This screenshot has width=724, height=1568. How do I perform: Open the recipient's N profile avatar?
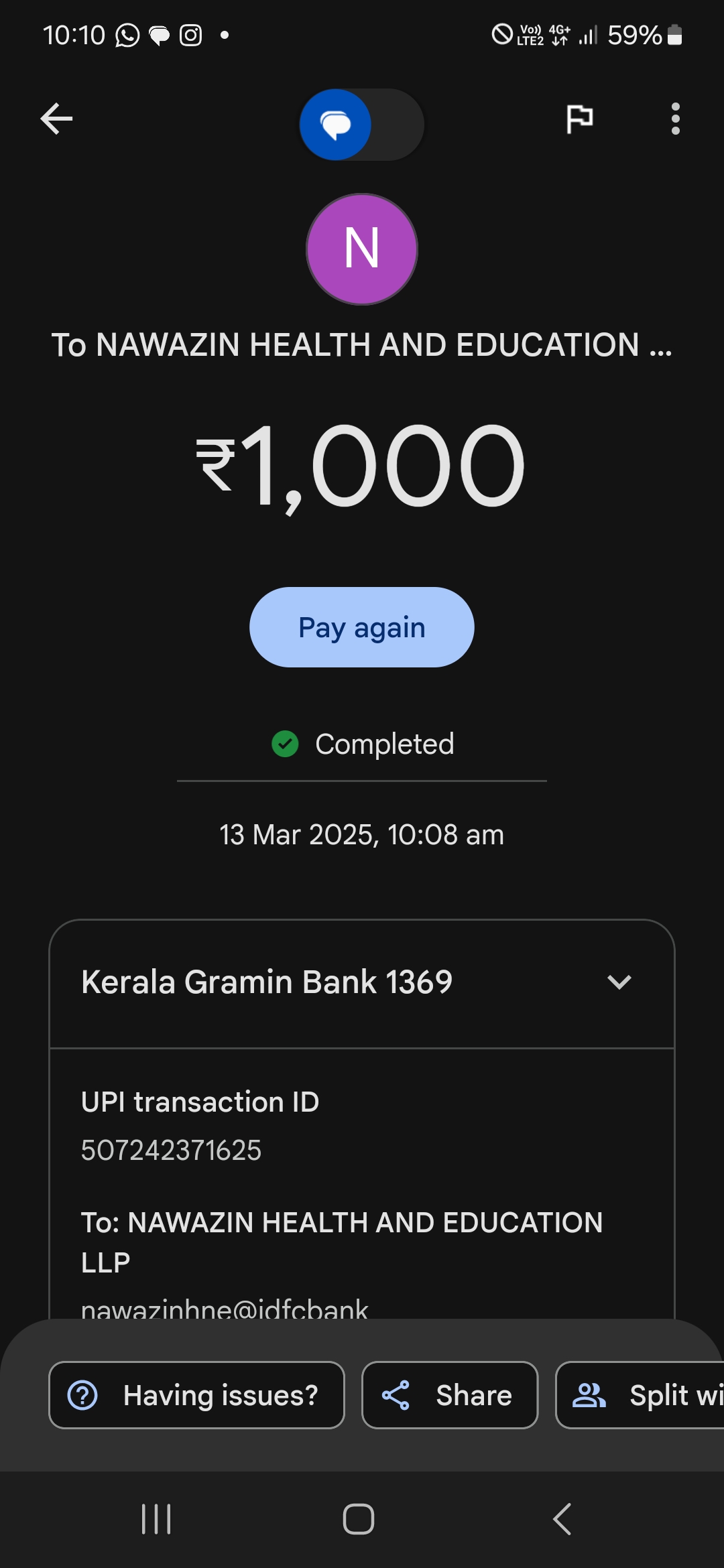pos(361,249)
